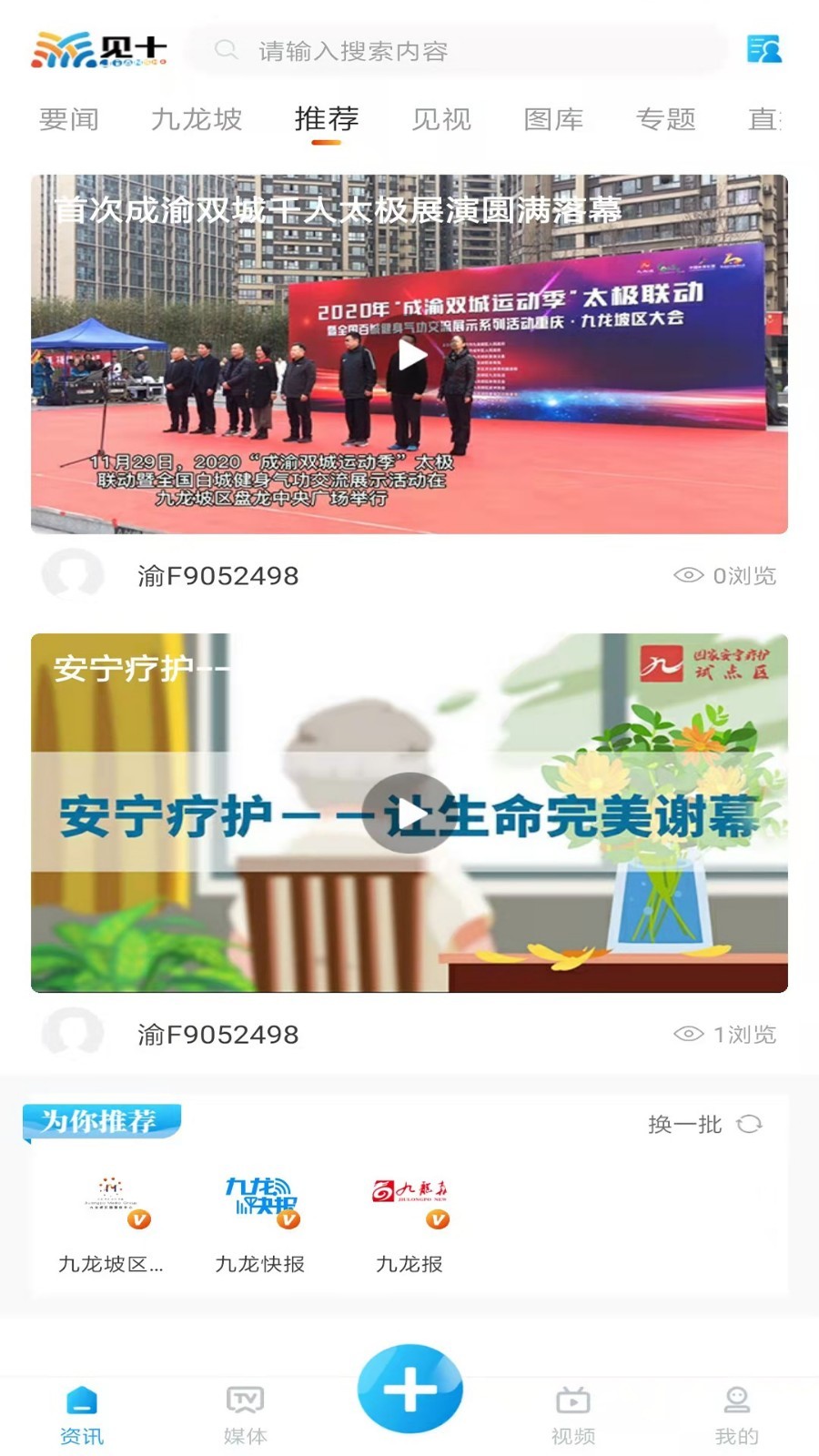819x1456 pixels.
Task: Open the bottom navigation 媒体 icon
Action: pos(245,1399)
